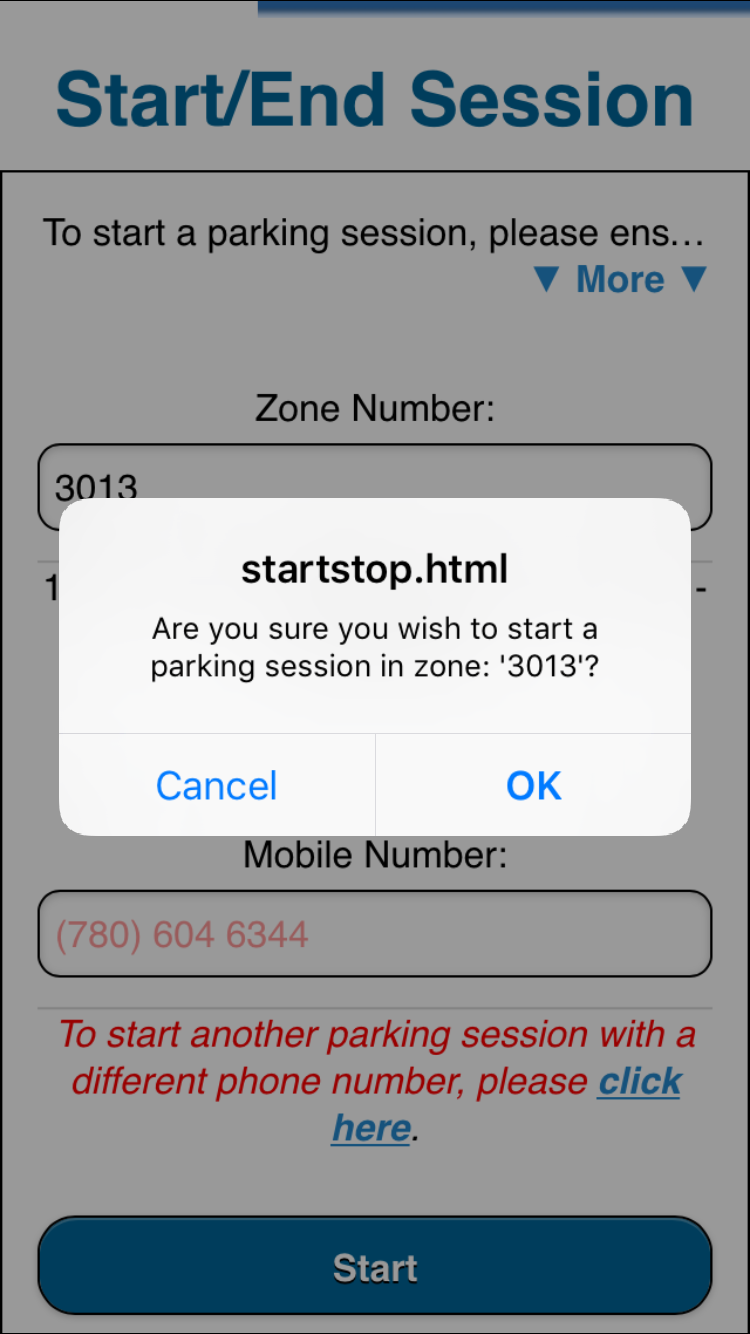Tap the Zone Number field
This screenshot has width=750, height=1334.
(x=375, y=487)
